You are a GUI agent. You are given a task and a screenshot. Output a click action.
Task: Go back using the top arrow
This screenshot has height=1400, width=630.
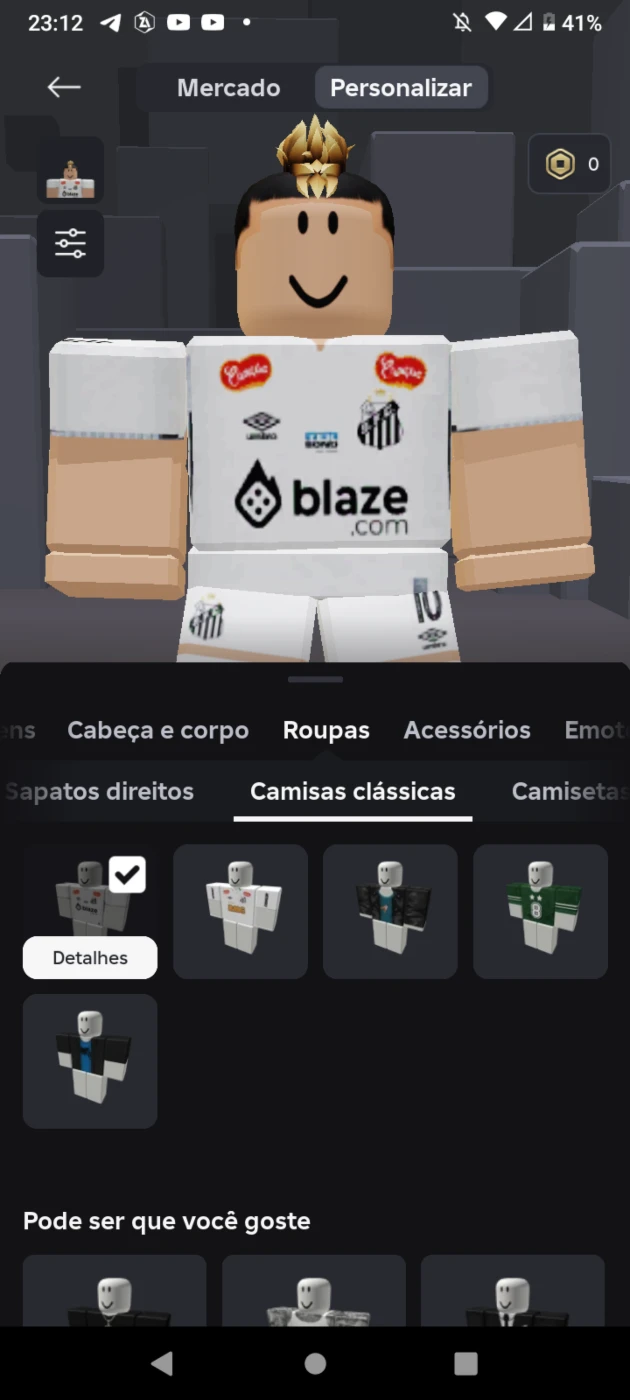point(64,87)
